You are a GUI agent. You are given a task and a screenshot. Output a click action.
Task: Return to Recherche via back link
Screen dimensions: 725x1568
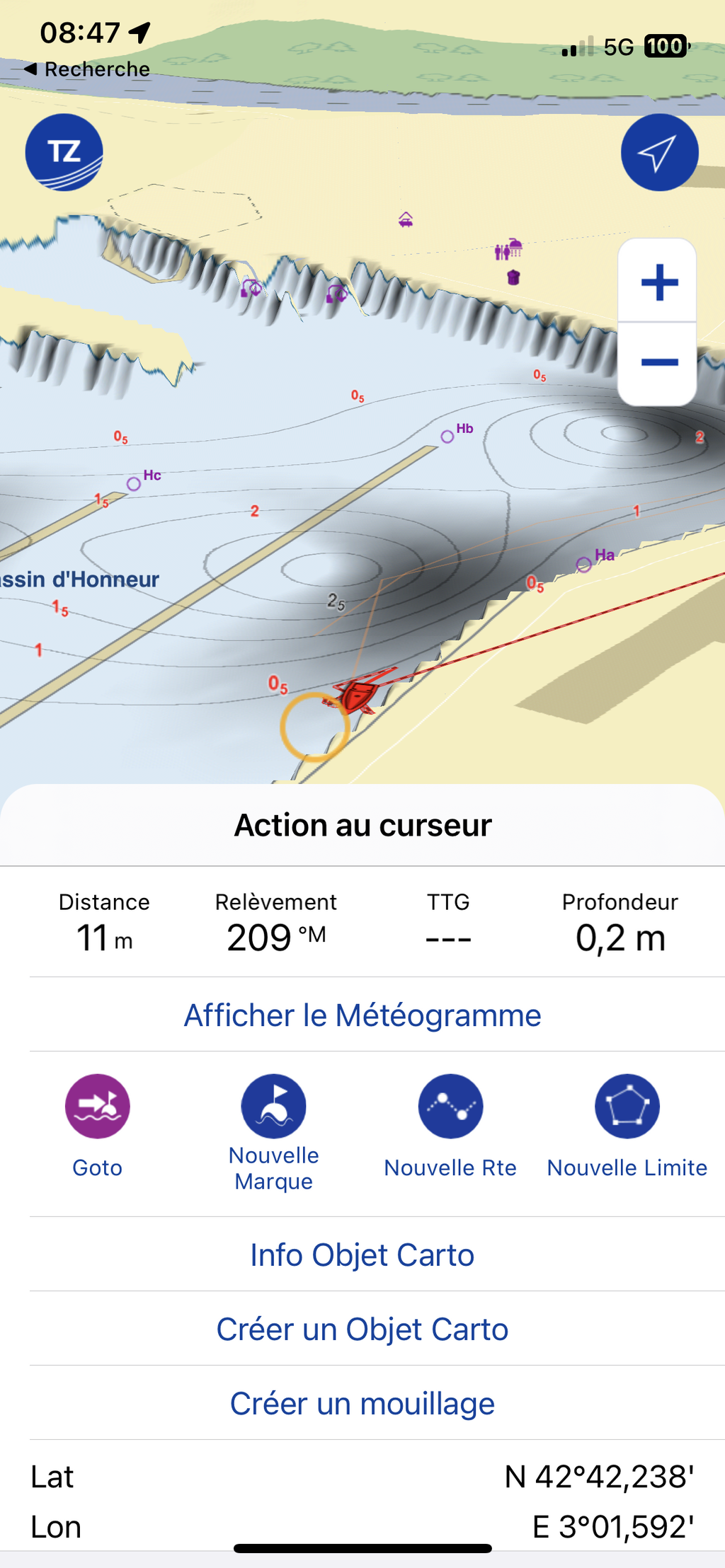pyautogui.click(x=87, y=69)
